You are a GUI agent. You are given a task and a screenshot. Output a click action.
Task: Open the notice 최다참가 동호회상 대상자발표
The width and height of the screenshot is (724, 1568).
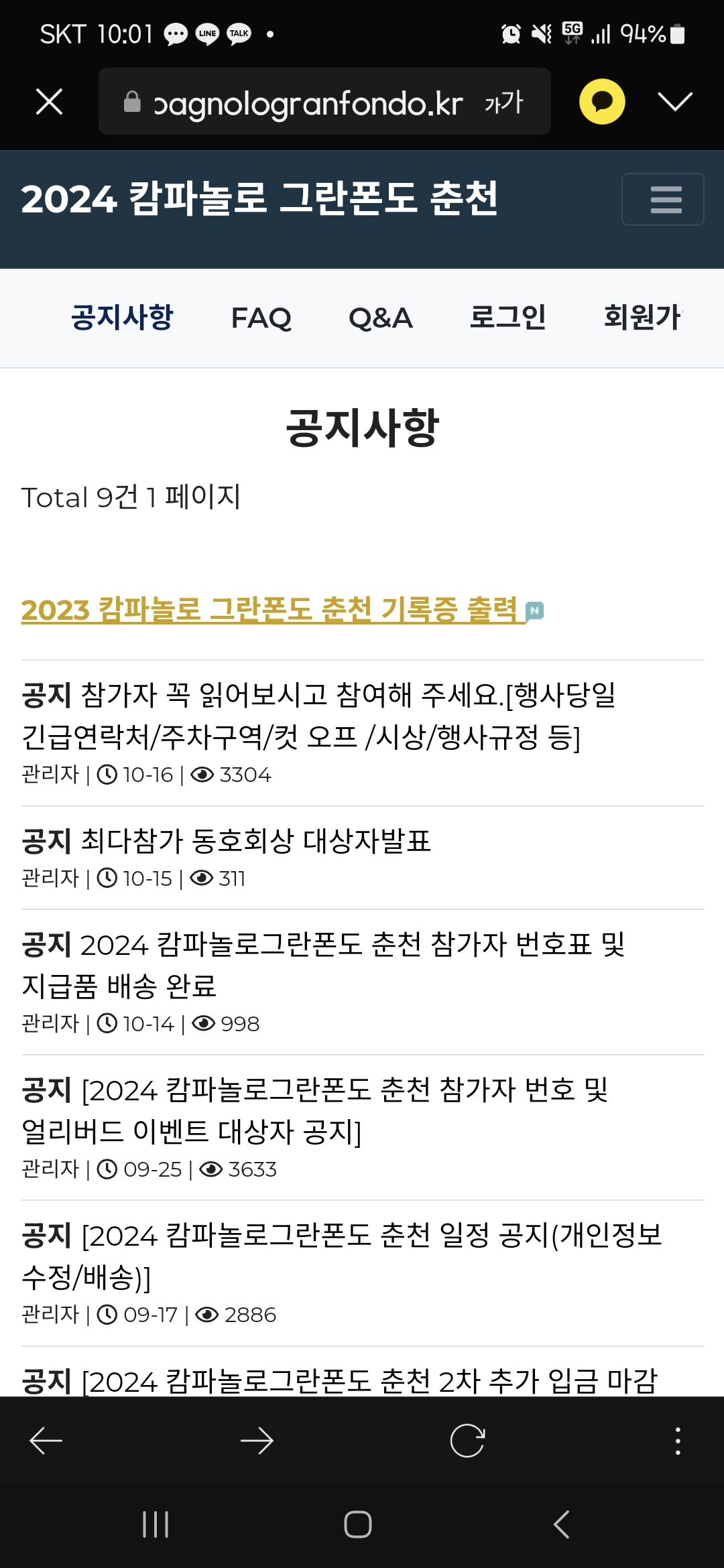coord(255,841)
